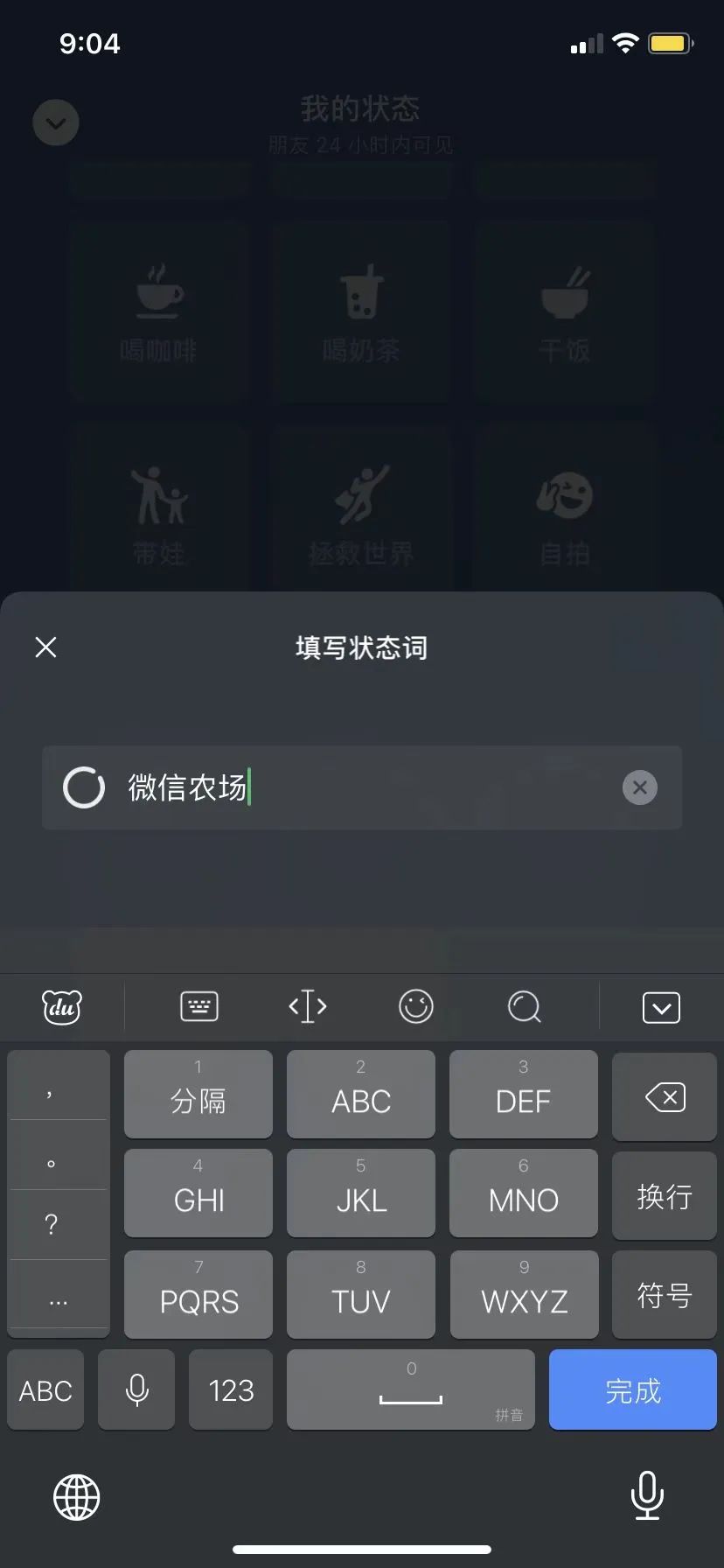Choose the status icon circle
The width and height of the screenshot is (724, 1568).
[x=84, y=787]
